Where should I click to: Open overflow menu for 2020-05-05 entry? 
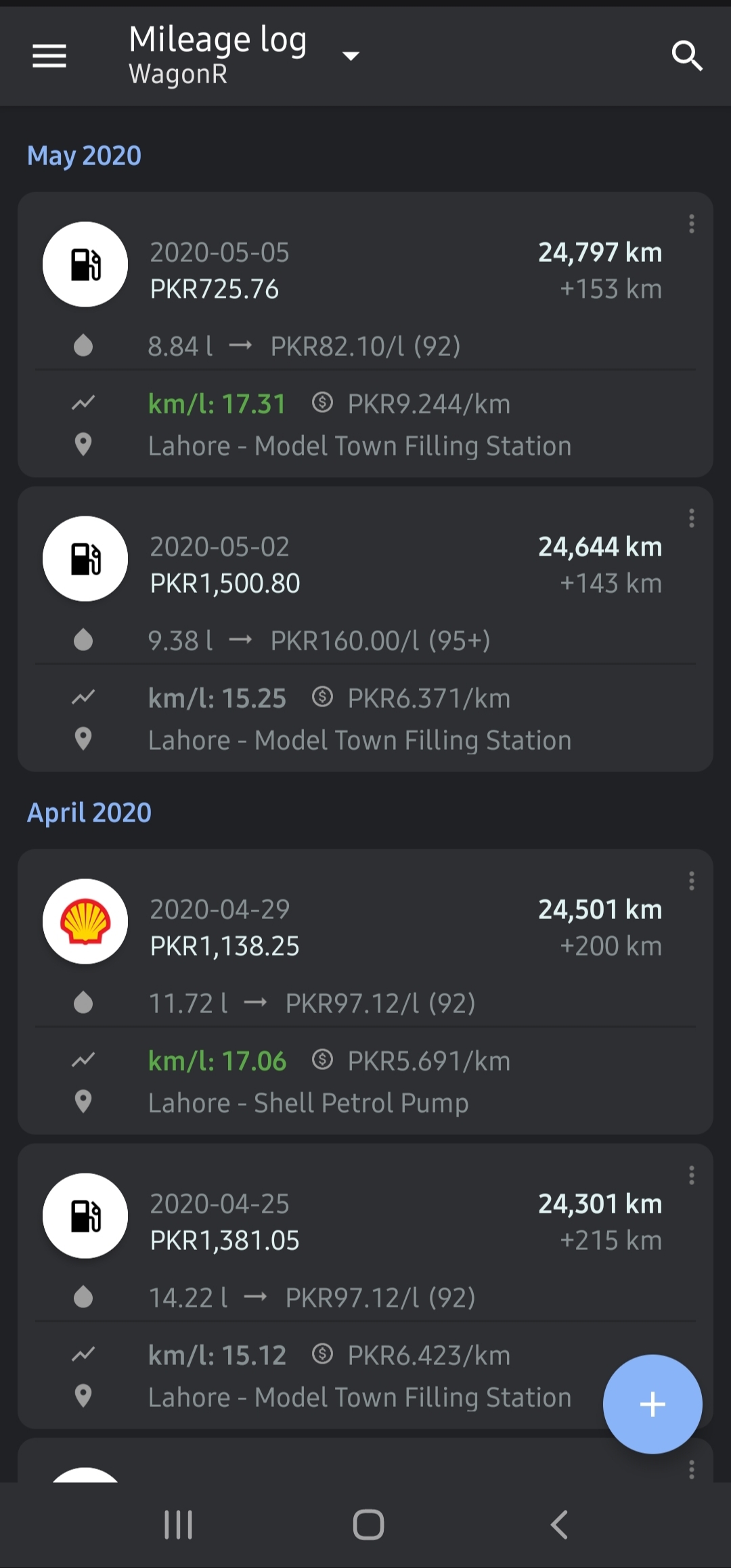point(691,224)
